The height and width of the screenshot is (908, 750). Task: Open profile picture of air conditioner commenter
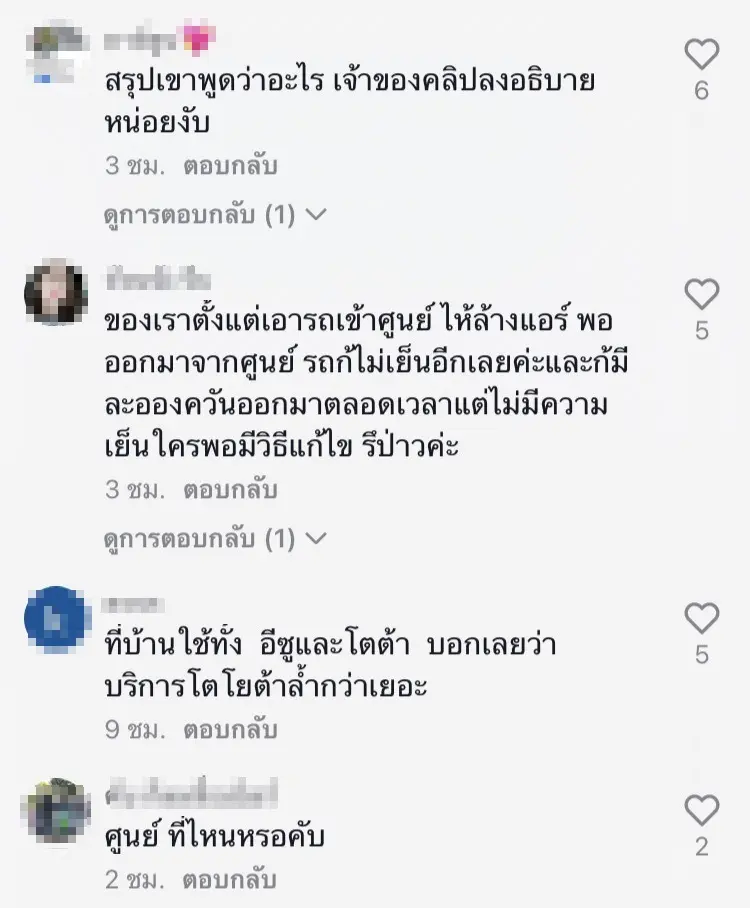(x=57, y=292)
